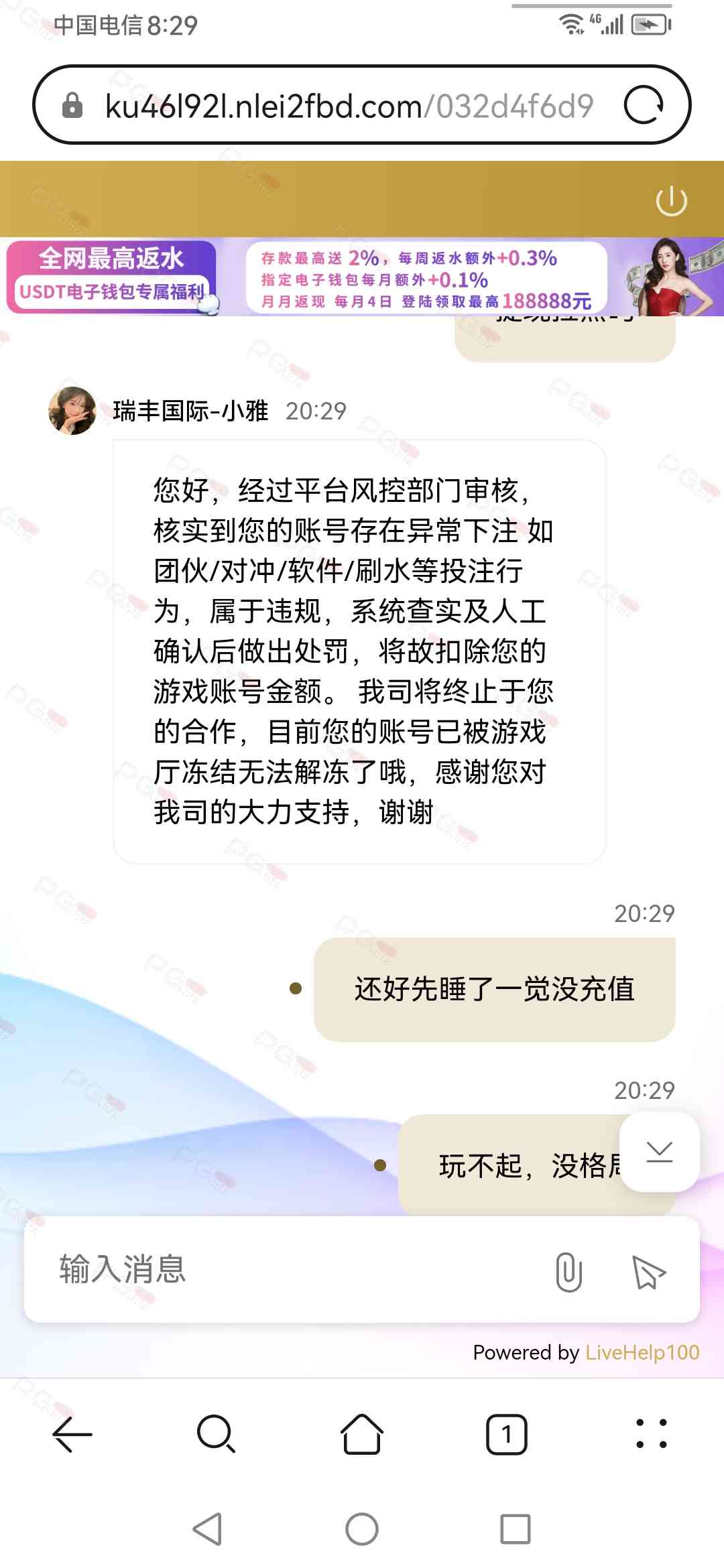Open the browser's four-dot menu

(651, 1434)
